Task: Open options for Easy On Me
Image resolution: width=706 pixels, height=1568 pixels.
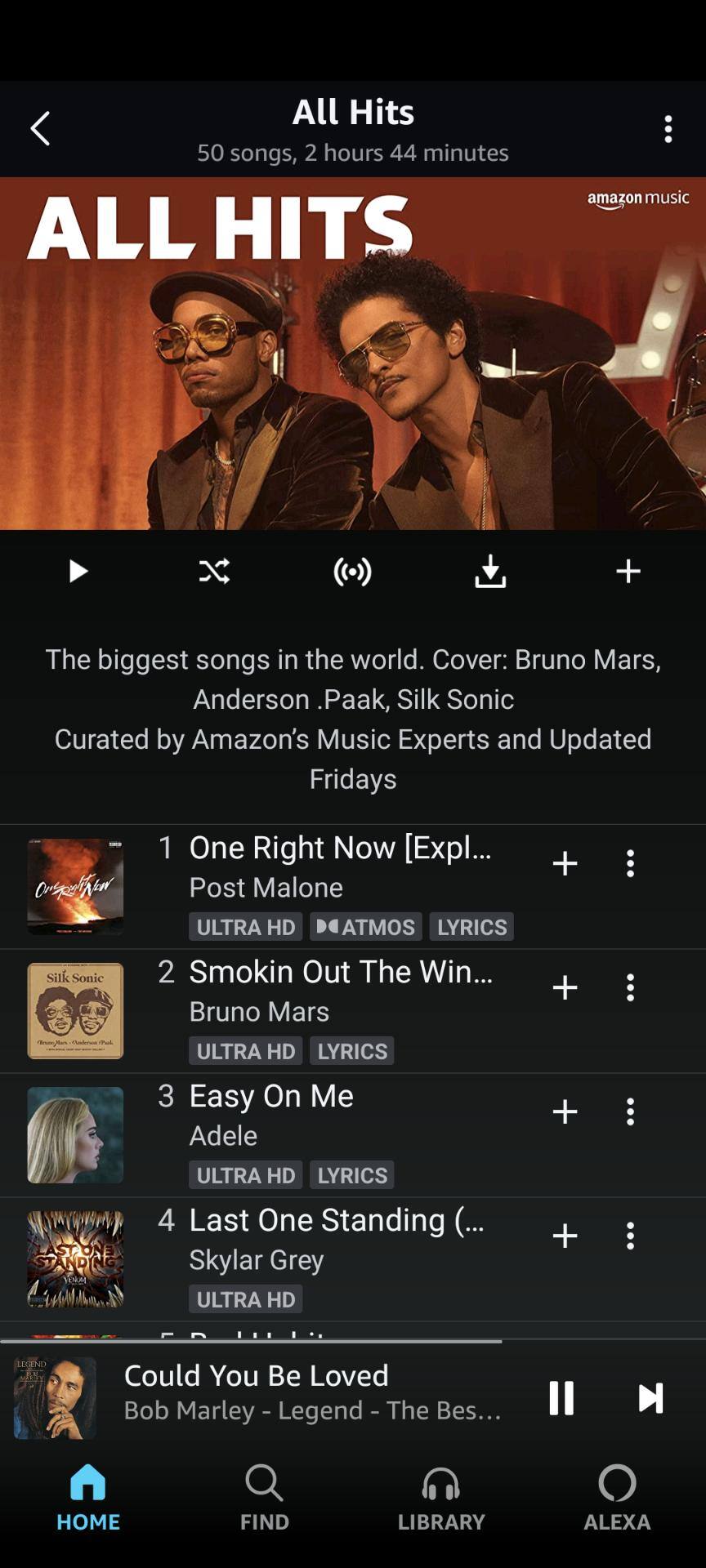Action: tap(630, 1111)
